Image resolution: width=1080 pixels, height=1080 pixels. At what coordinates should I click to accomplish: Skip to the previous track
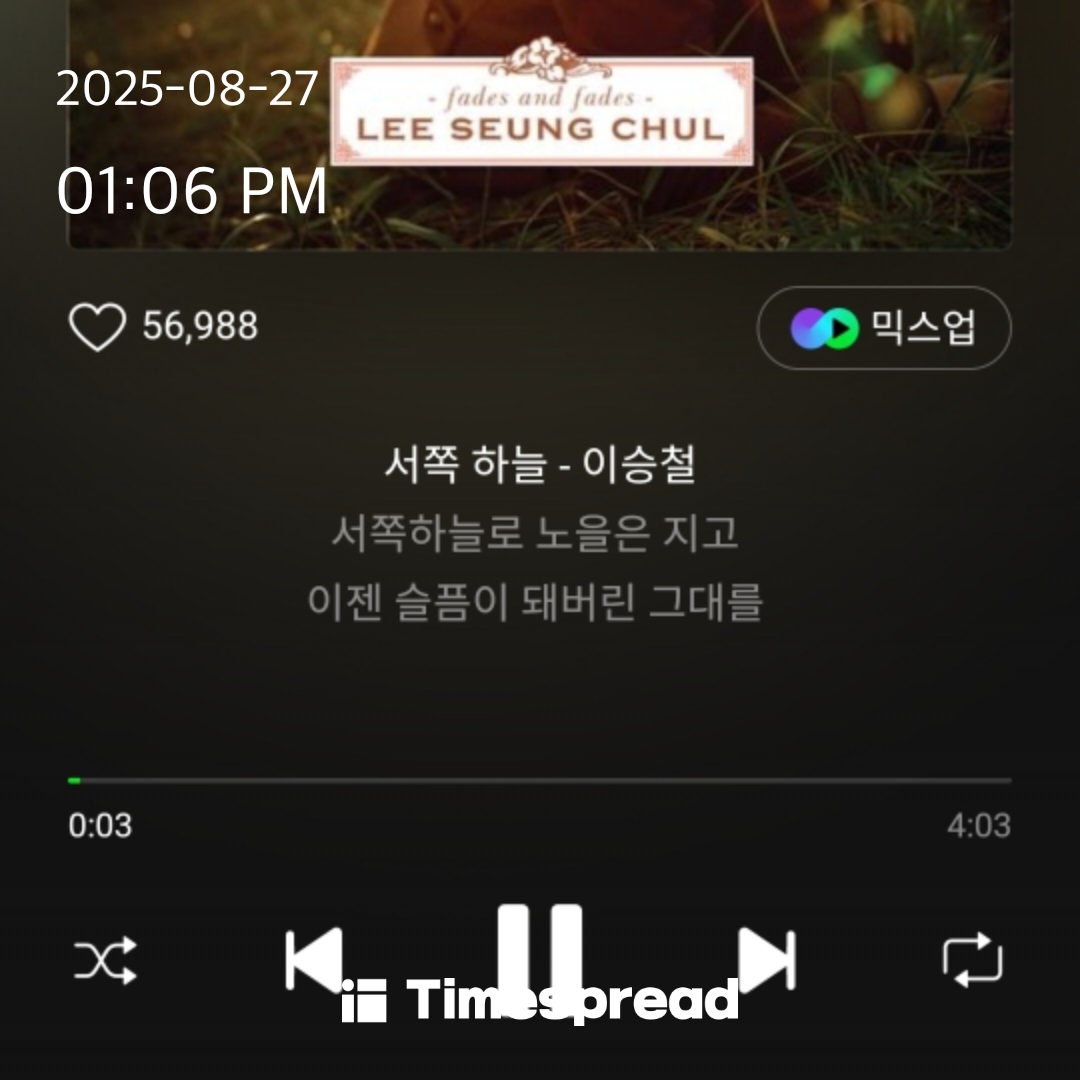314,960
